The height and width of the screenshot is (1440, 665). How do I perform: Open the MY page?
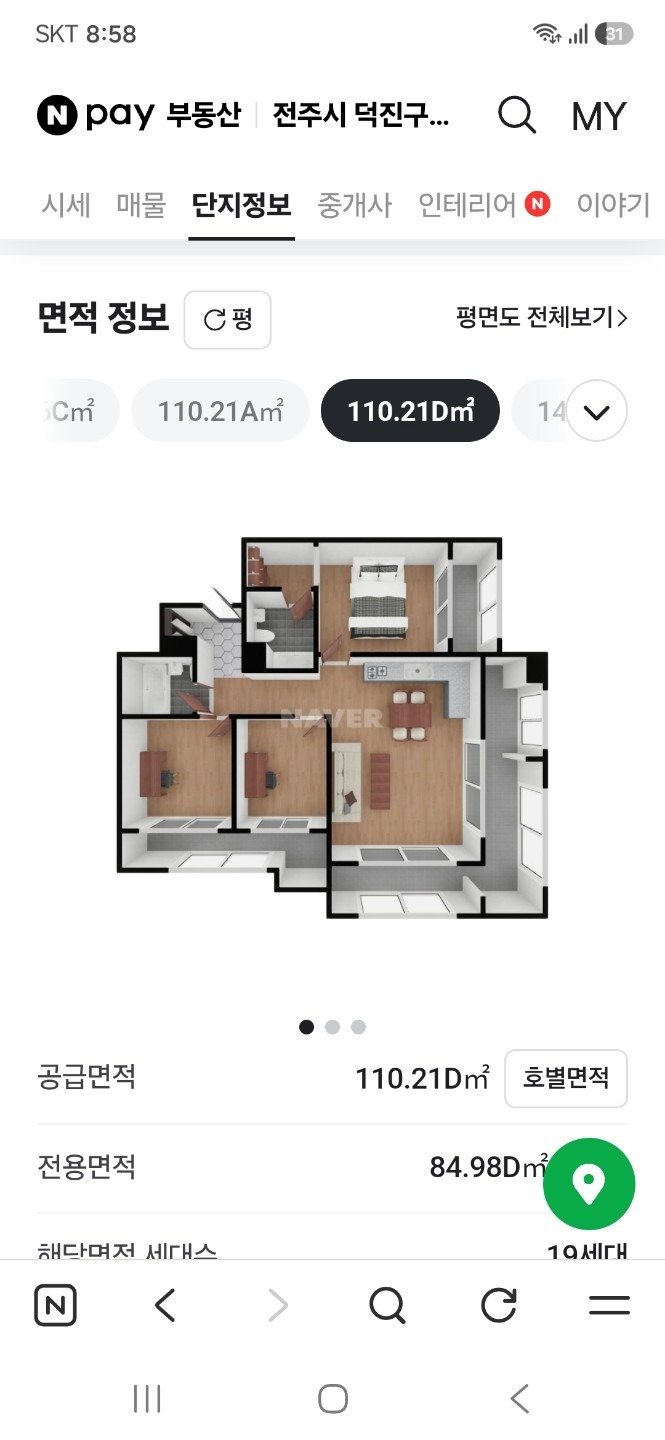coord(598,117)
